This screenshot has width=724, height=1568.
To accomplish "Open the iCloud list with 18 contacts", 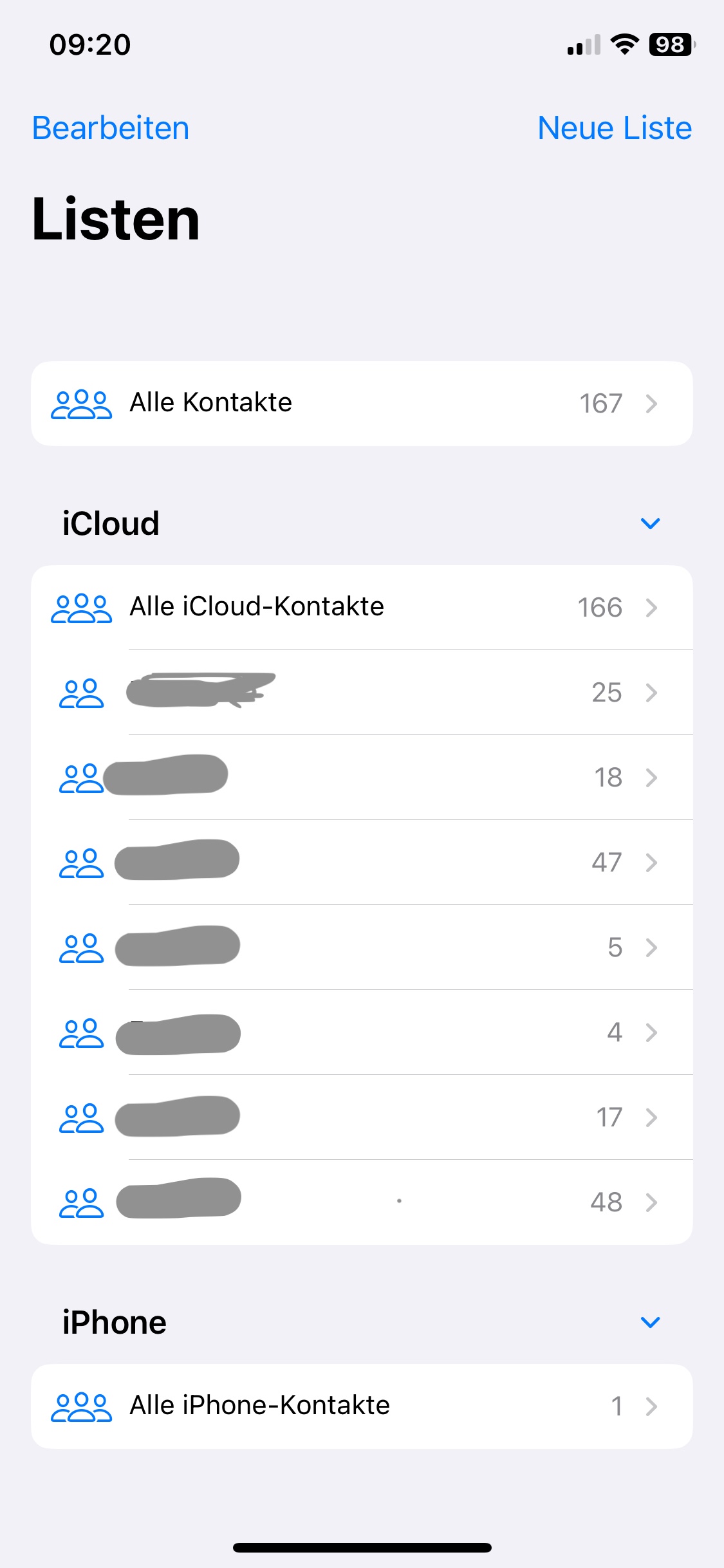I will click(362, 778).
